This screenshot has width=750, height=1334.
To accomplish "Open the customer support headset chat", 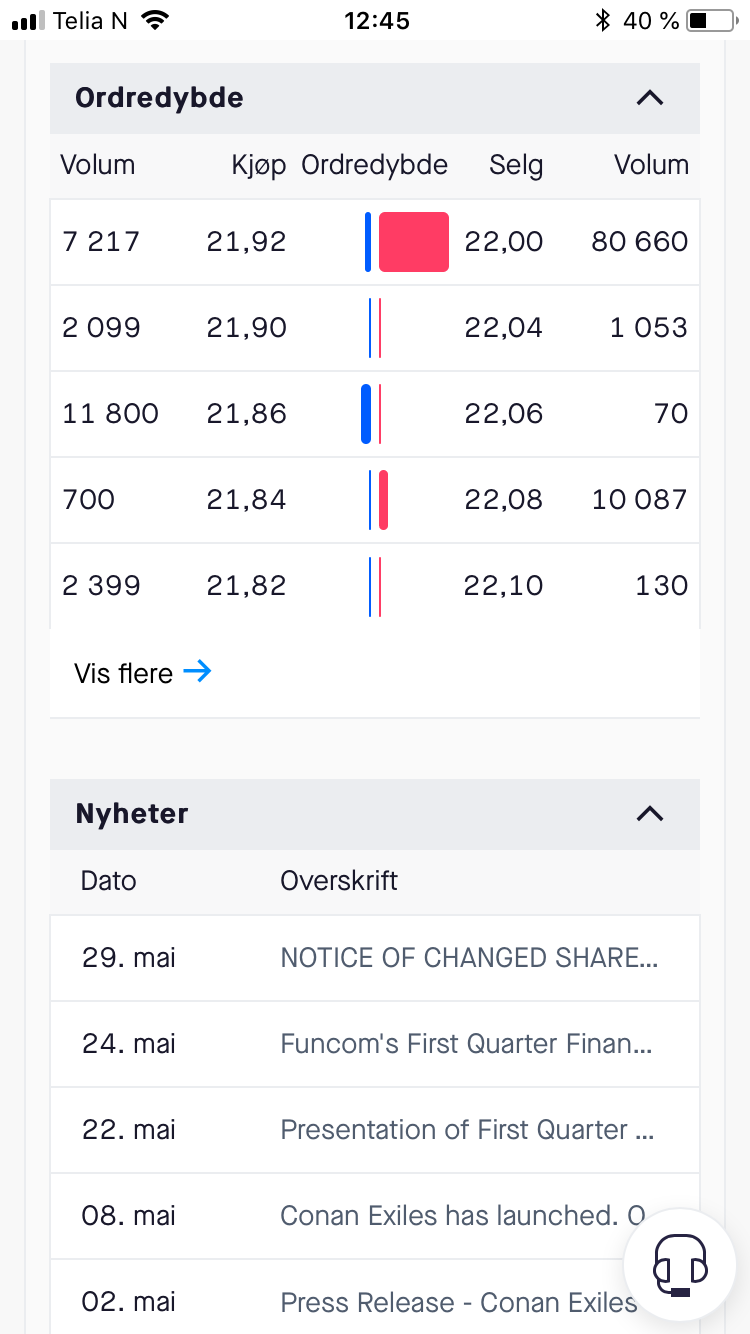I will 681,1265.
